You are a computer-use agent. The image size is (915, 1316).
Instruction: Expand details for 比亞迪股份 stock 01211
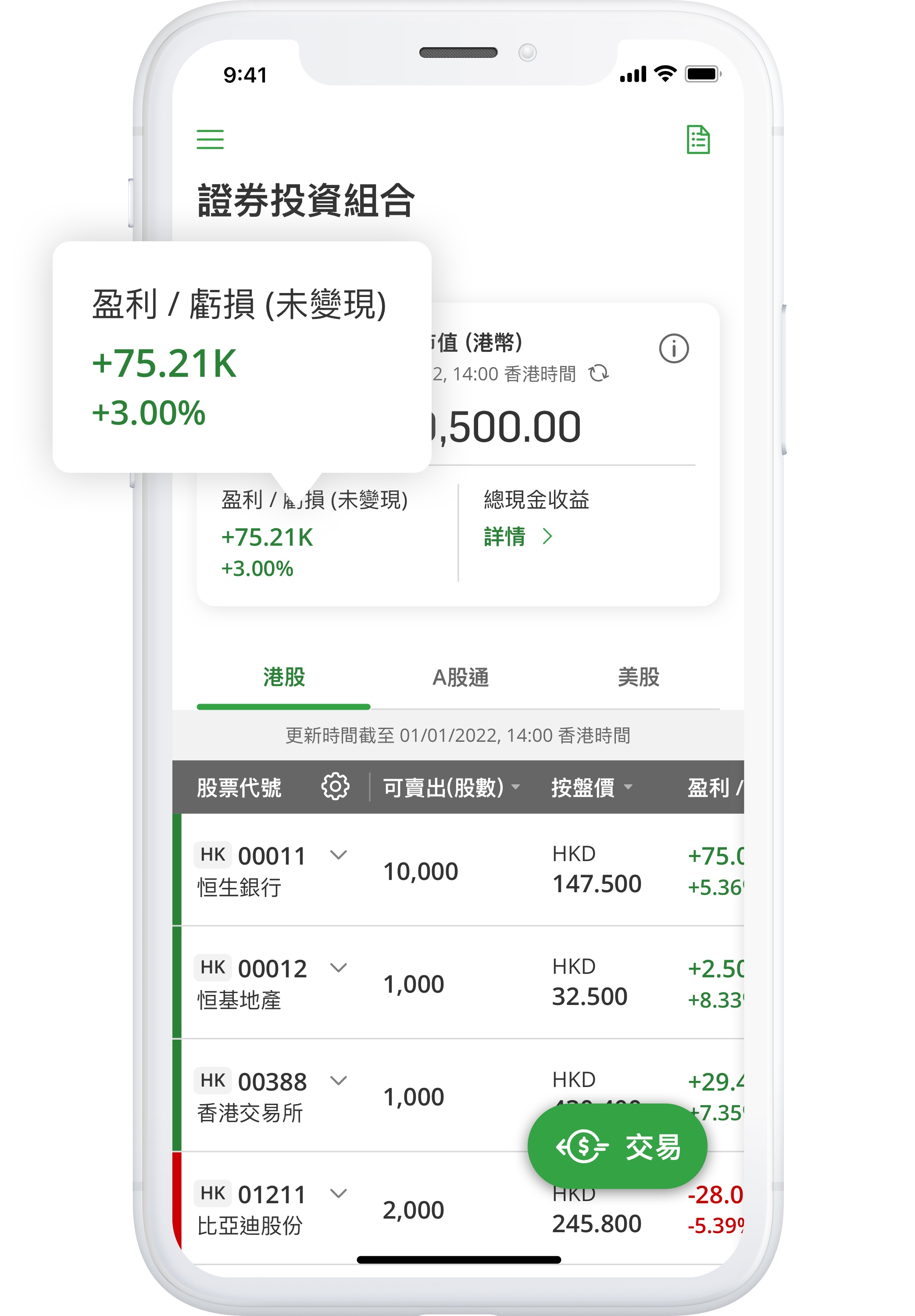(x=338, y=1194)
